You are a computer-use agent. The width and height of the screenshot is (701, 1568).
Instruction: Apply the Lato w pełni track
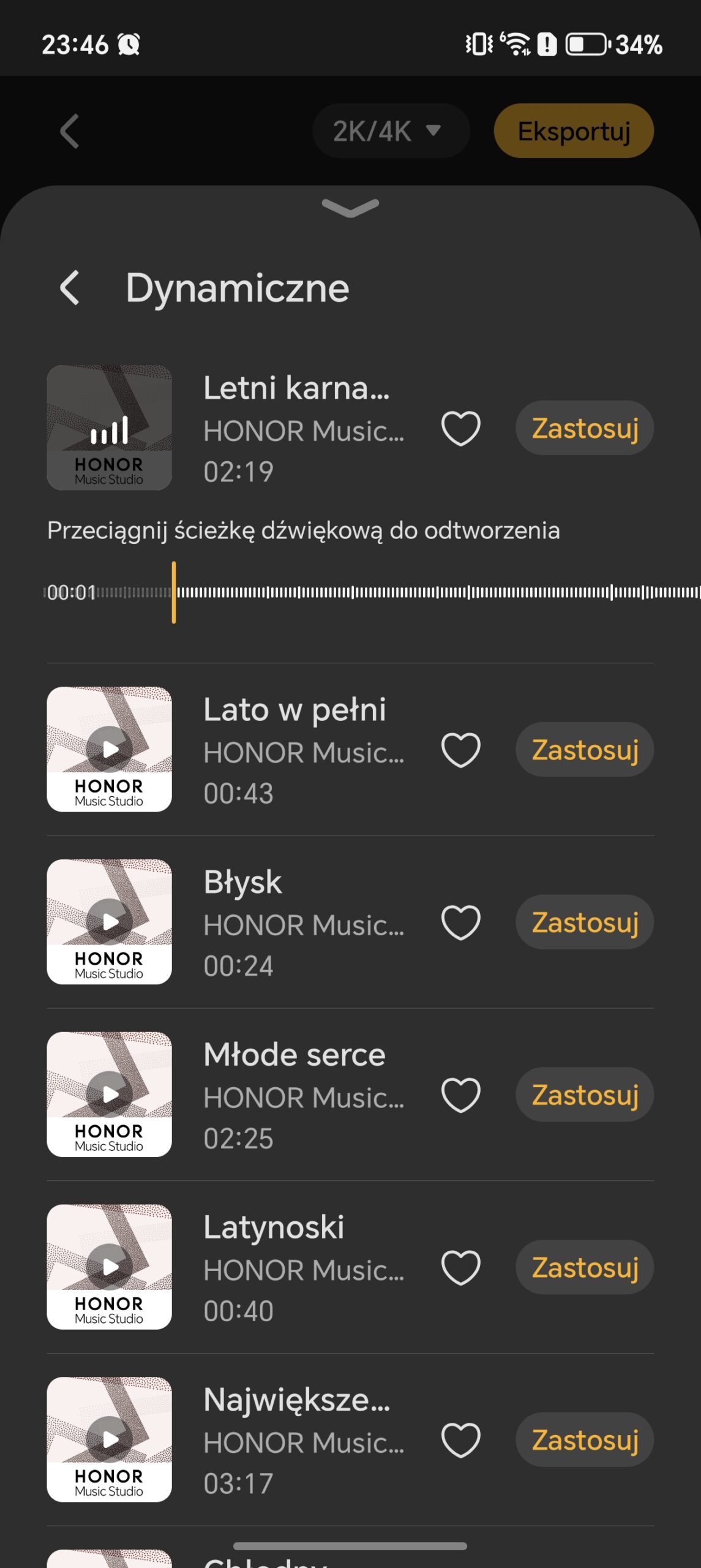pos(585,750)
